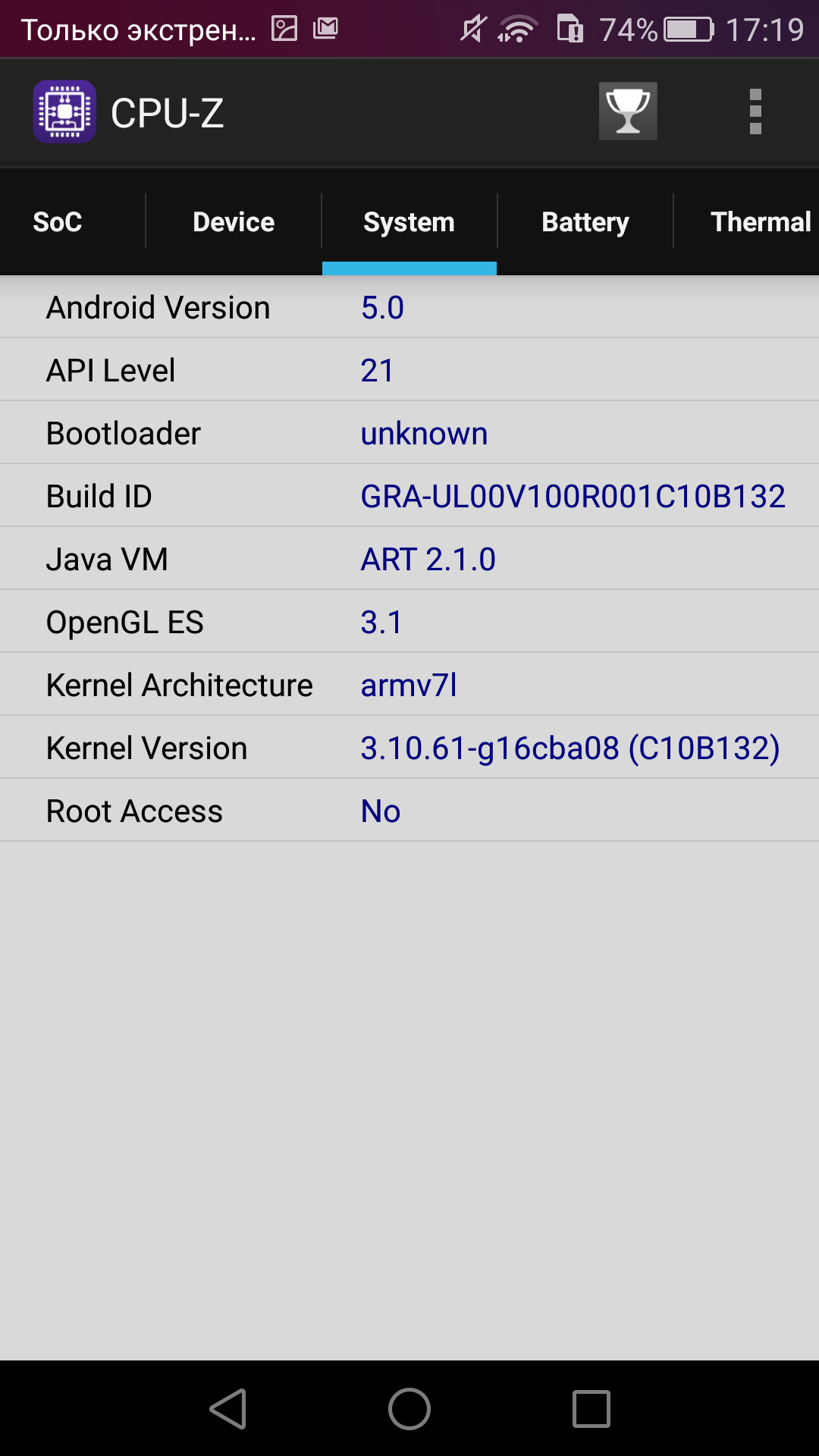
Task: Open the recent apps view
Action: [591, 1409]
